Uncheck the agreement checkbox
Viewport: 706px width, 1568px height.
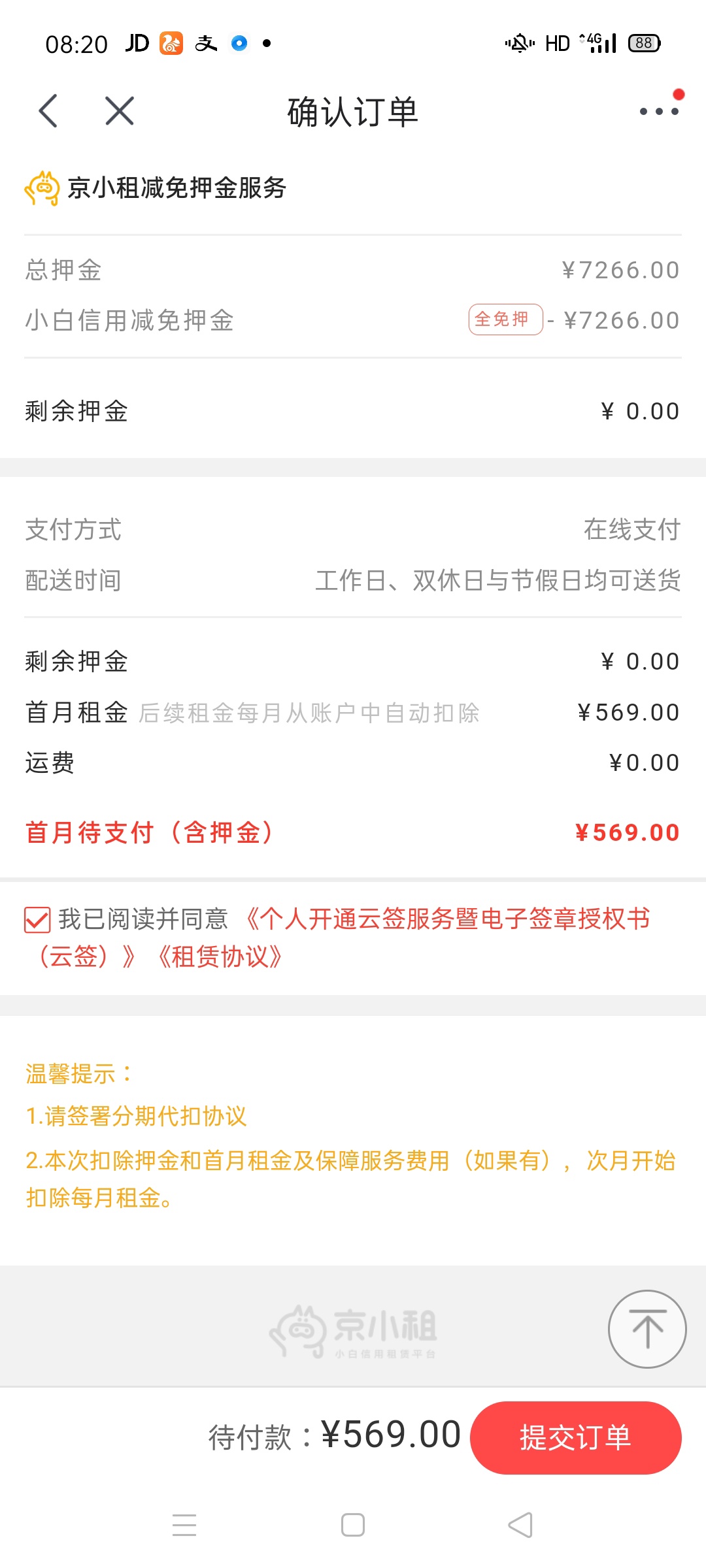[37, 920]
